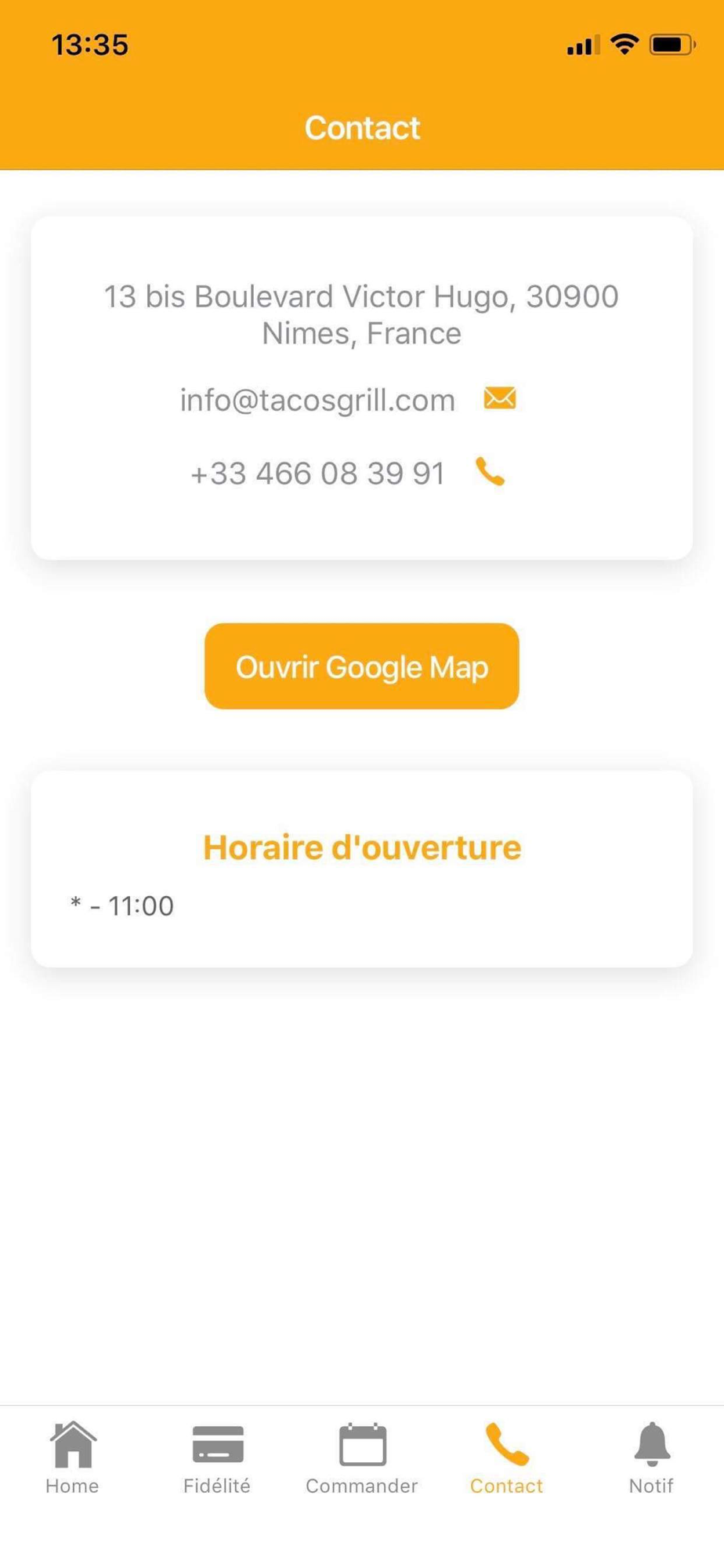Go to the Home tab

72,1458
